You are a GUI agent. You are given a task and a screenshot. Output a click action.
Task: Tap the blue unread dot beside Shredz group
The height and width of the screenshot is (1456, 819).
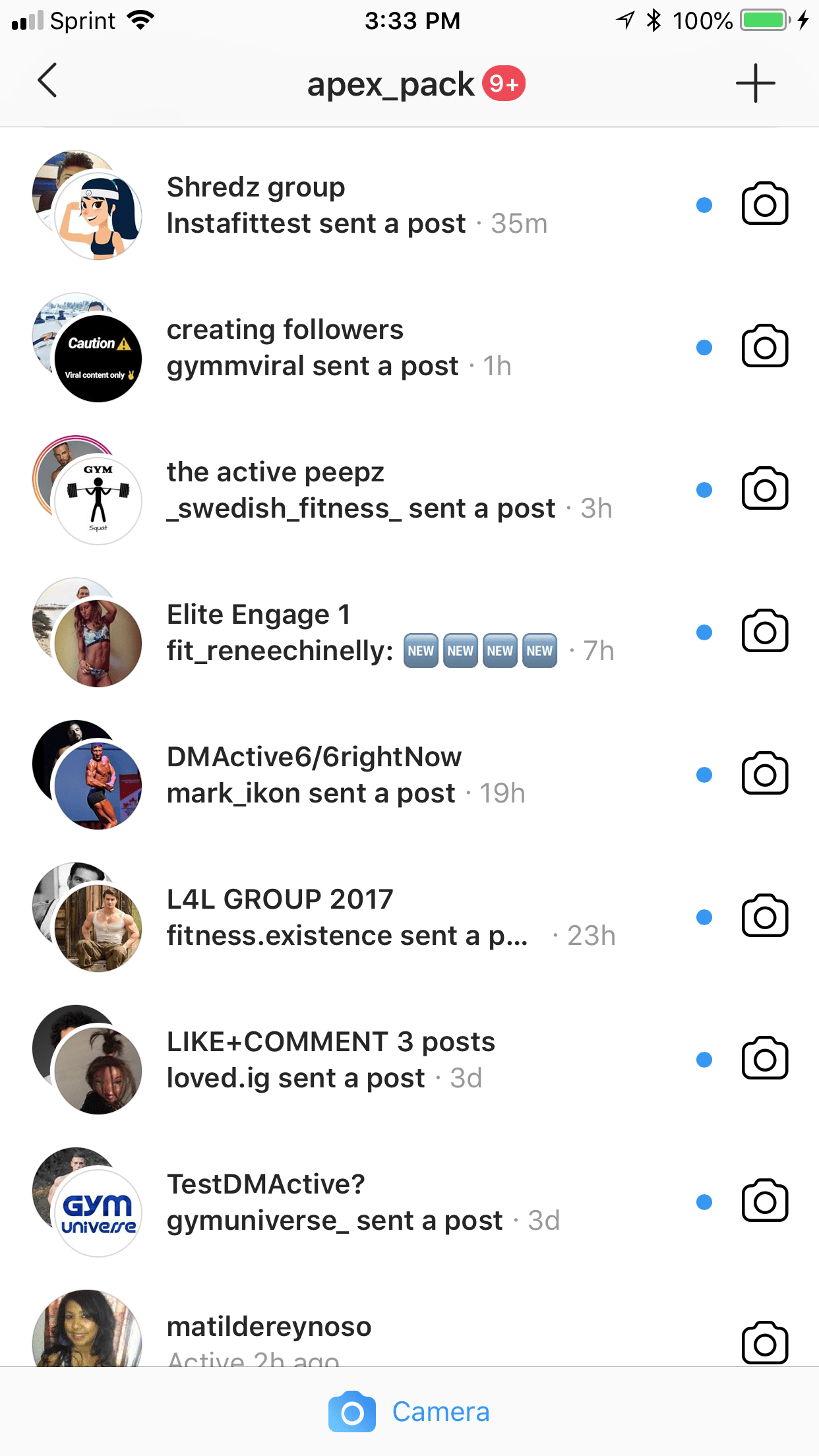[x=704, y=205]
